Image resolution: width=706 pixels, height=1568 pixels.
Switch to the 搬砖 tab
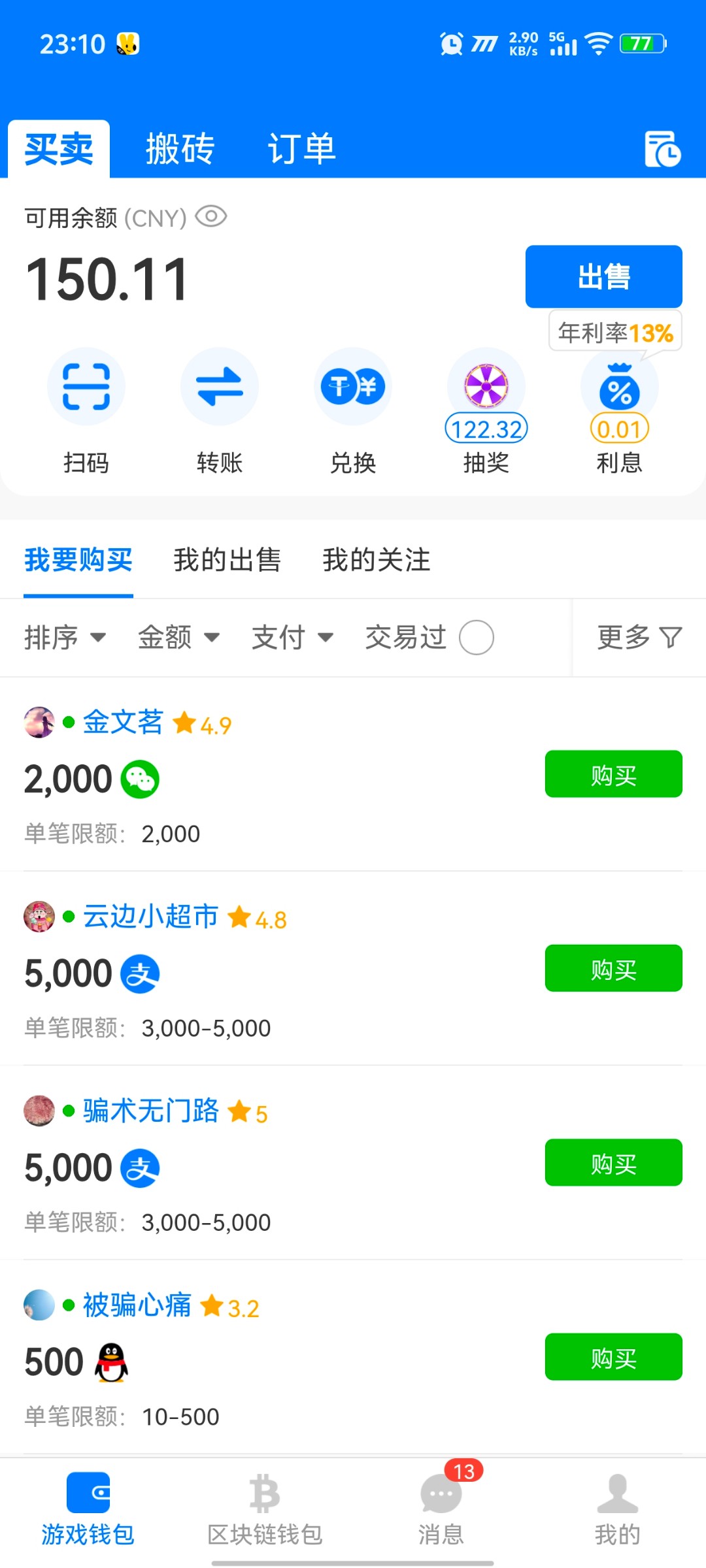click(180, 149)
